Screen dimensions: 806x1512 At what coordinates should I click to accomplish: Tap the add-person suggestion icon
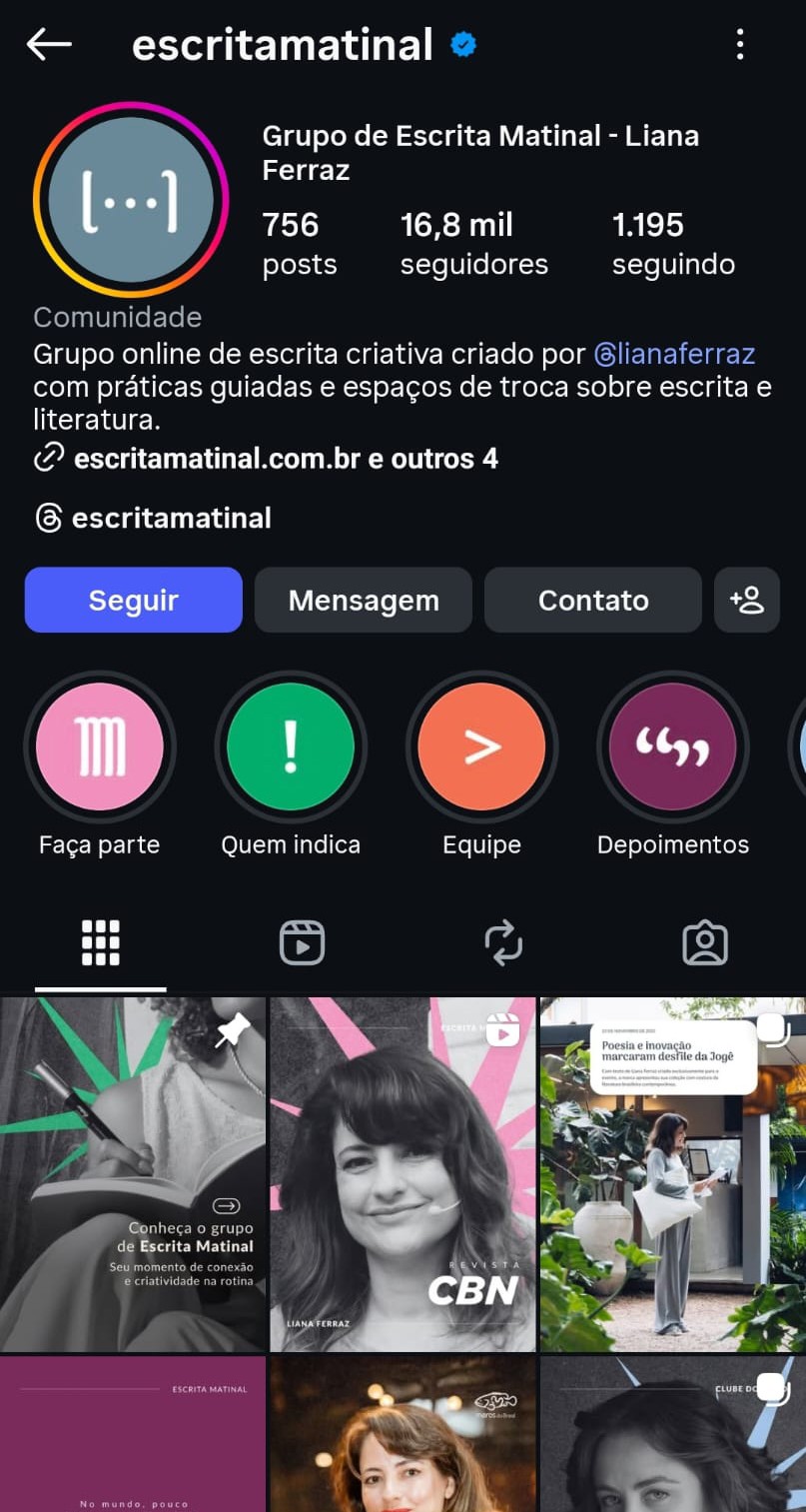click(746, 600)
